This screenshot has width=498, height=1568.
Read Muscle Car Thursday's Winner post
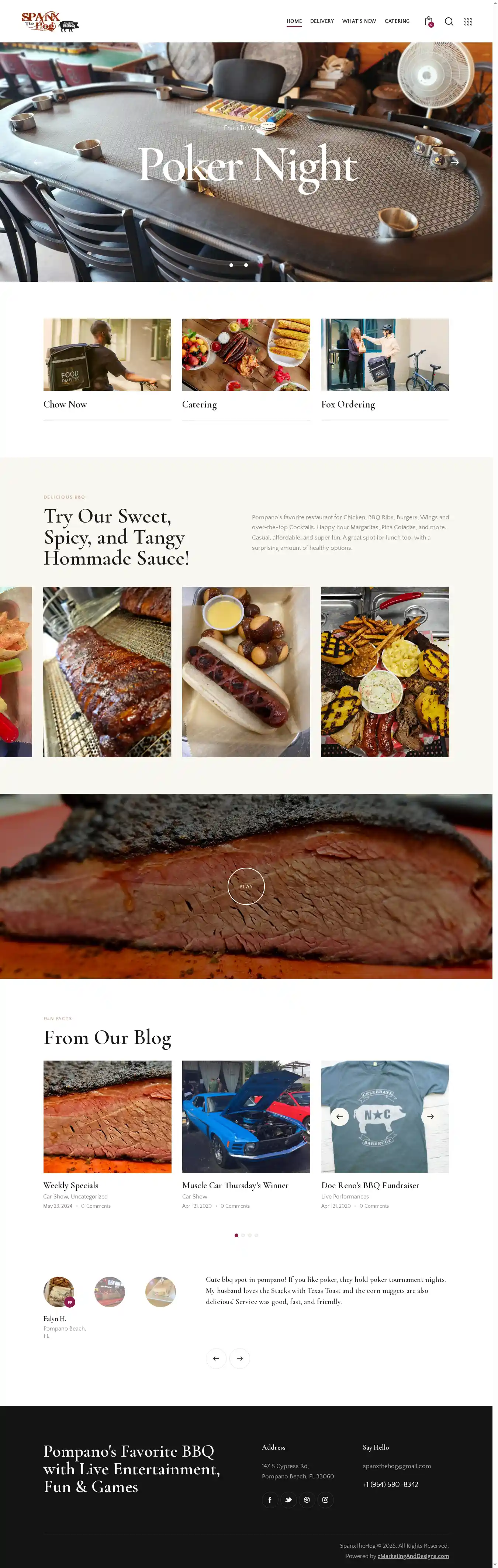[235, 1184]
